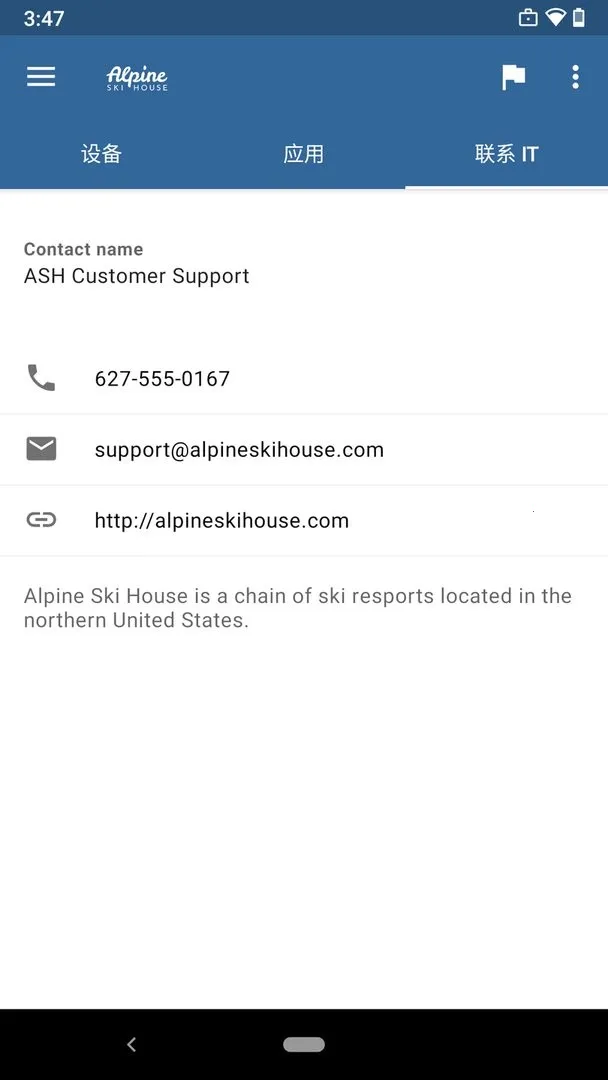Tap the home pill in navigation bar
The width and height of the screenshot is (608, 1080).
coord(303,1044)
